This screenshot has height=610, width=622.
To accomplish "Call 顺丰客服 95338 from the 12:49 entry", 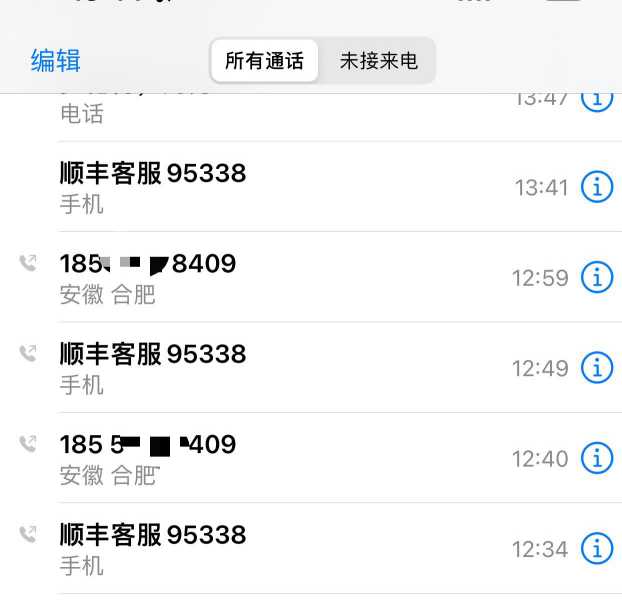I will pyautogui.click(x=153, y=354).
